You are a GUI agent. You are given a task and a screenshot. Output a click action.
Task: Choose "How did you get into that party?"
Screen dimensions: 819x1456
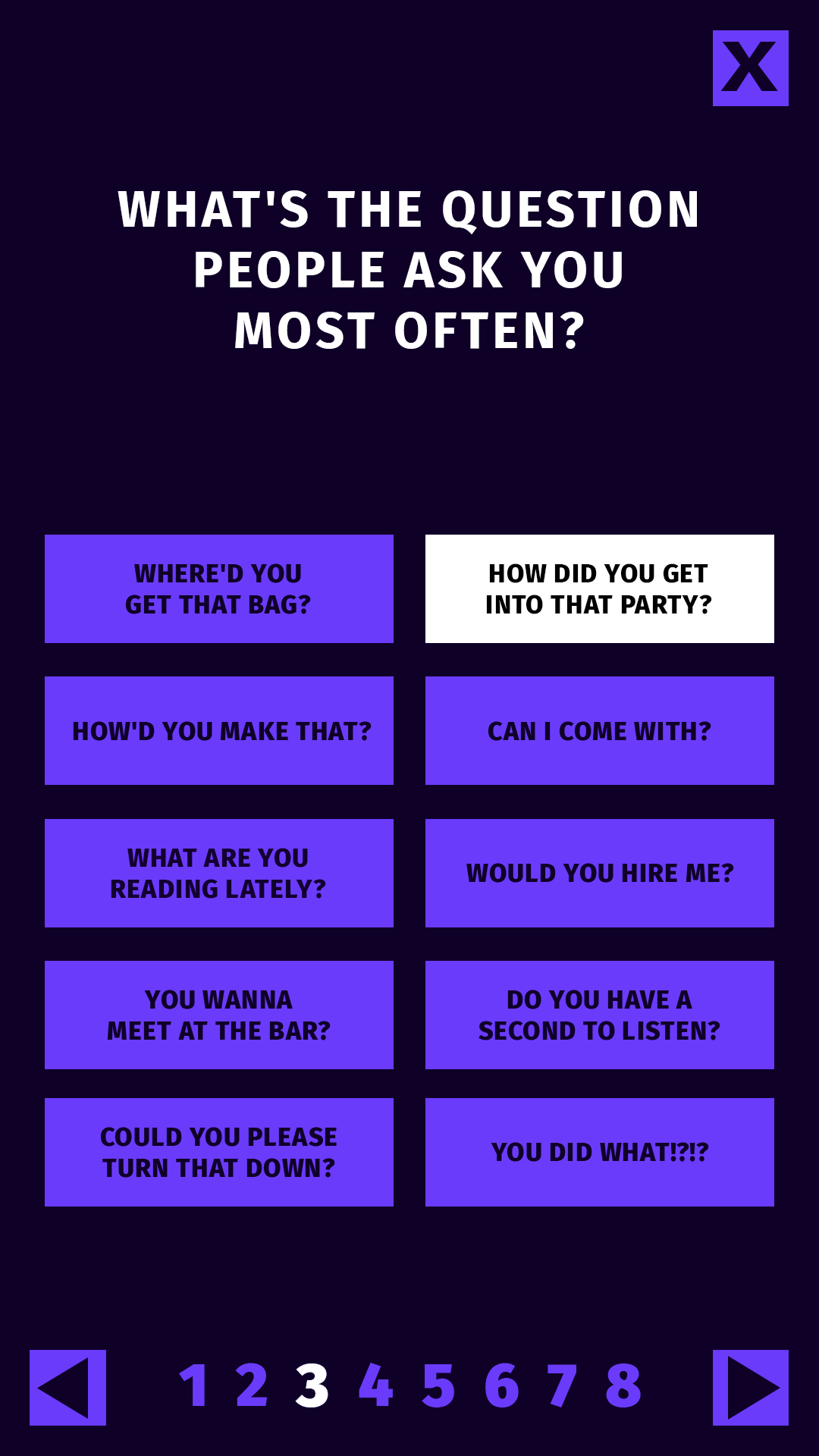[599, 588]
